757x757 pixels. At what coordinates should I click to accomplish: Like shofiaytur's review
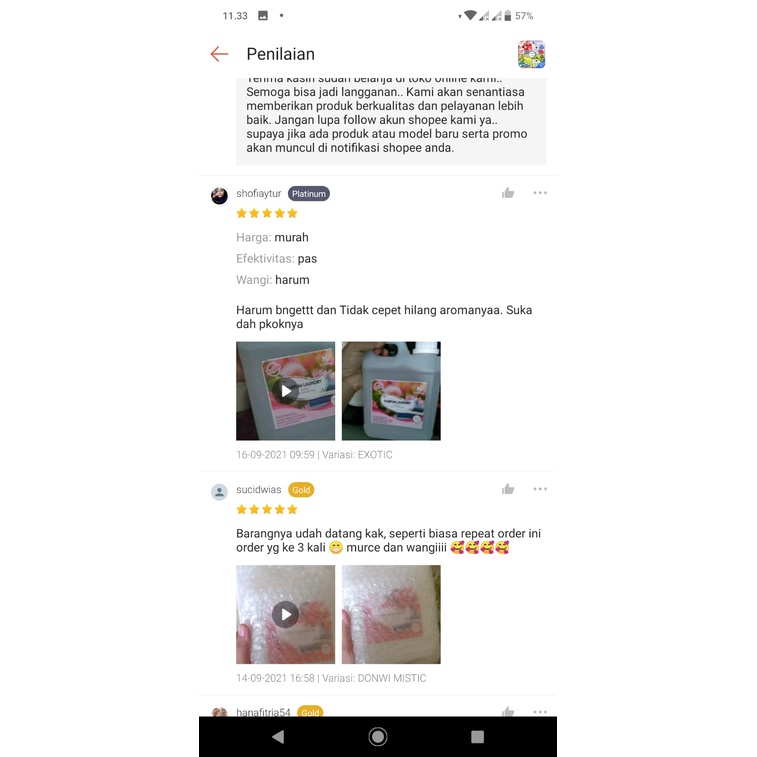tap(508, 193)
